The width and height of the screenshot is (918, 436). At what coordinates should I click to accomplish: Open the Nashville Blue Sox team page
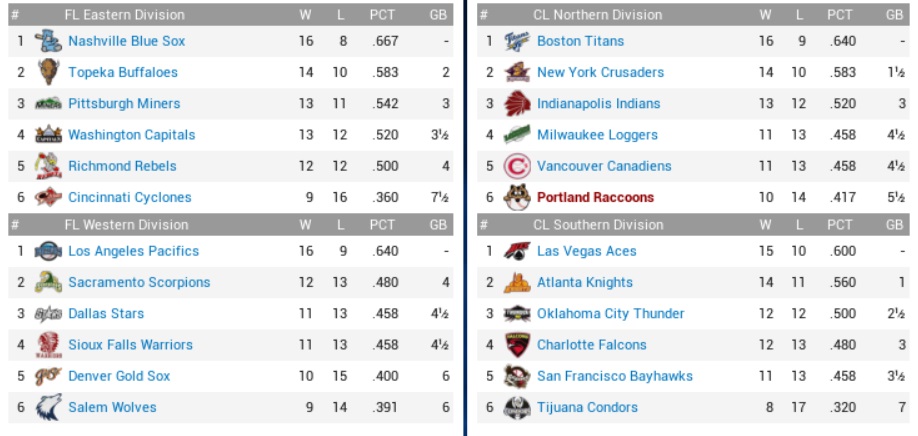coord(126,41)
